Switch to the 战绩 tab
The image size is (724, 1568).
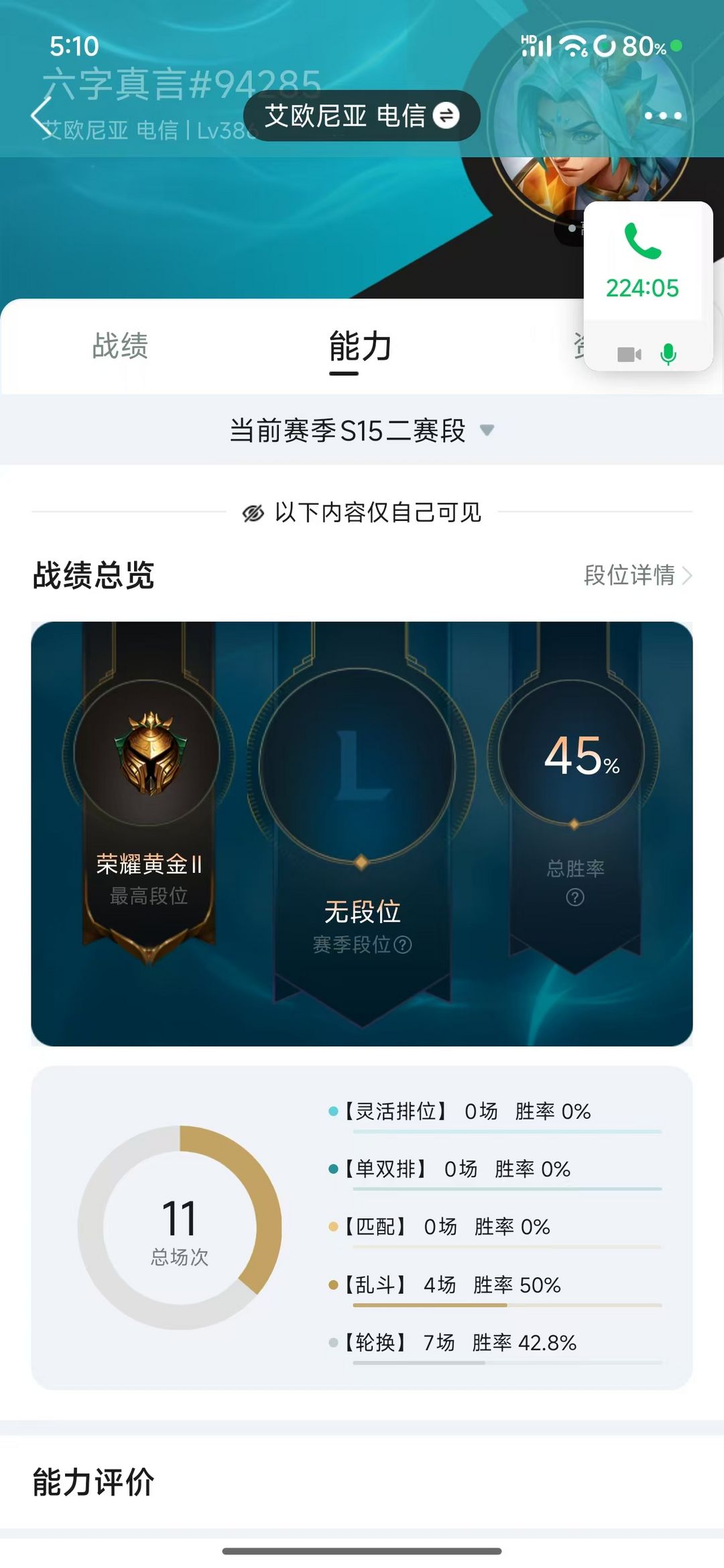120,346
